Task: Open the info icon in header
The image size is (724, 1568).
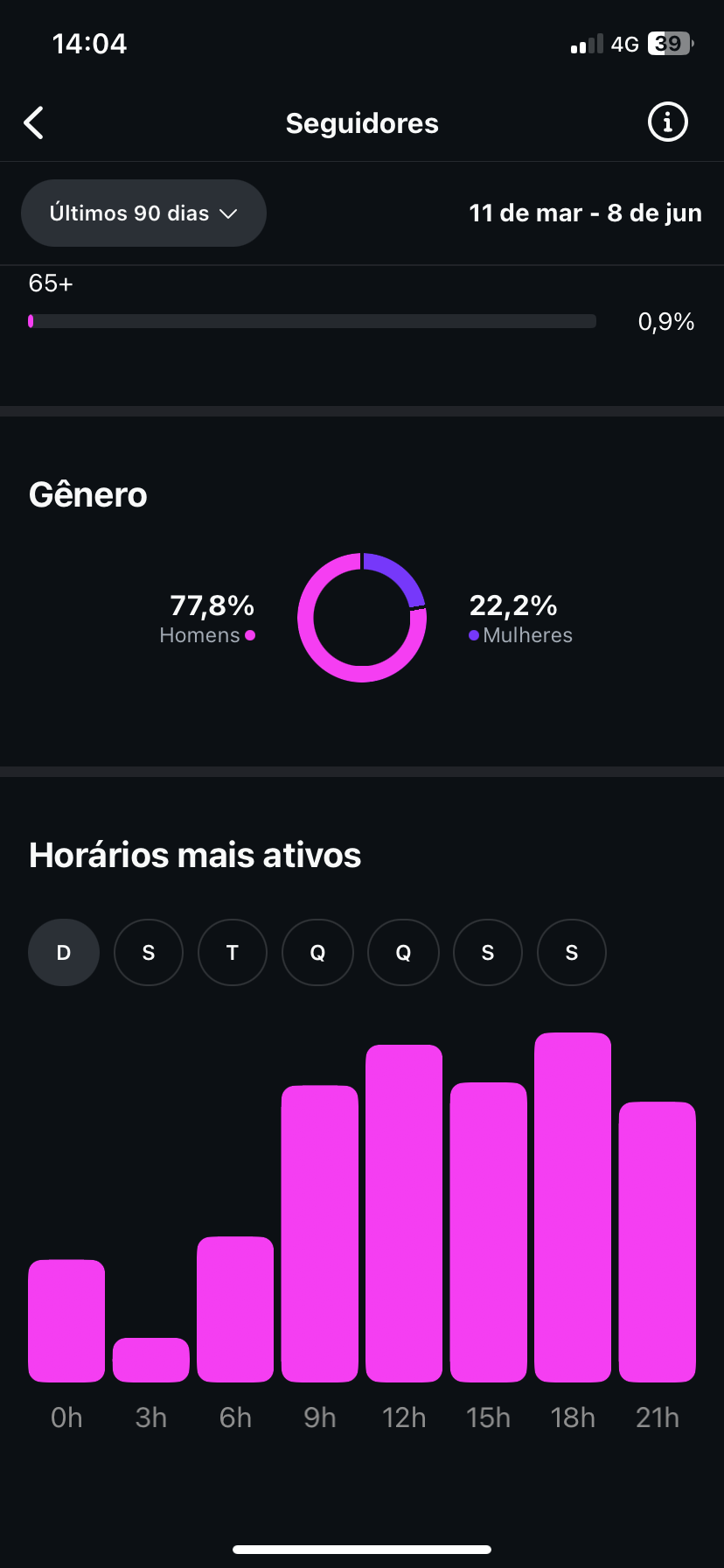Action: point(667,122)
